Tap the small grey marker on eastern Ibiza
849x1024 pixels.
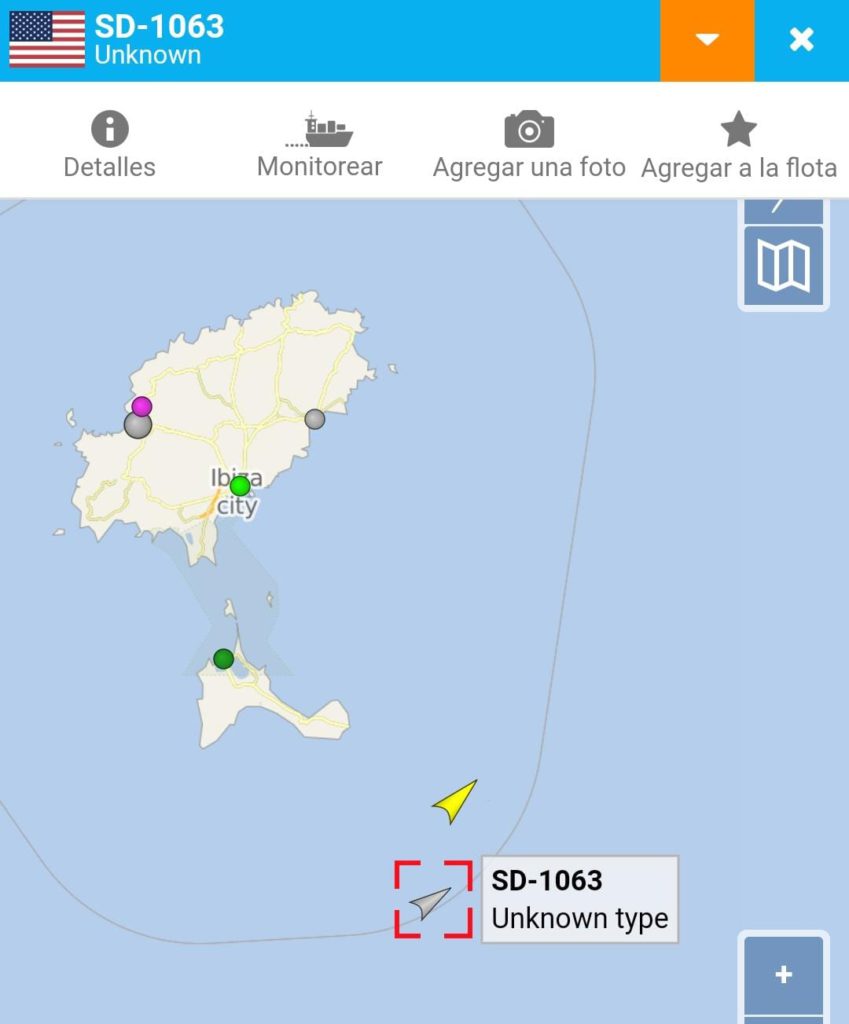click(315, 419)
